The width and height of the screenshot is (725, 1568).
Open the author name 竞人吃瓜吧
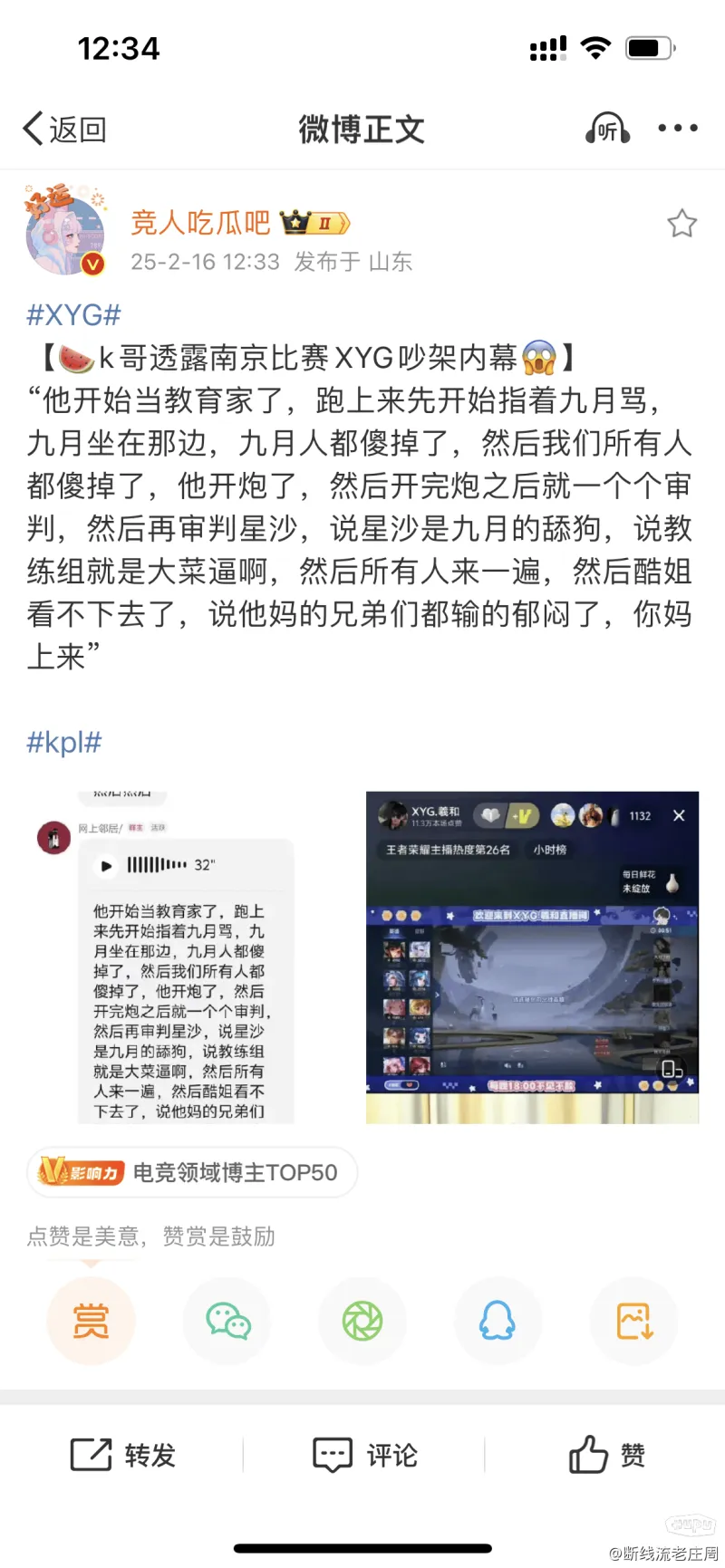(200, 222)
